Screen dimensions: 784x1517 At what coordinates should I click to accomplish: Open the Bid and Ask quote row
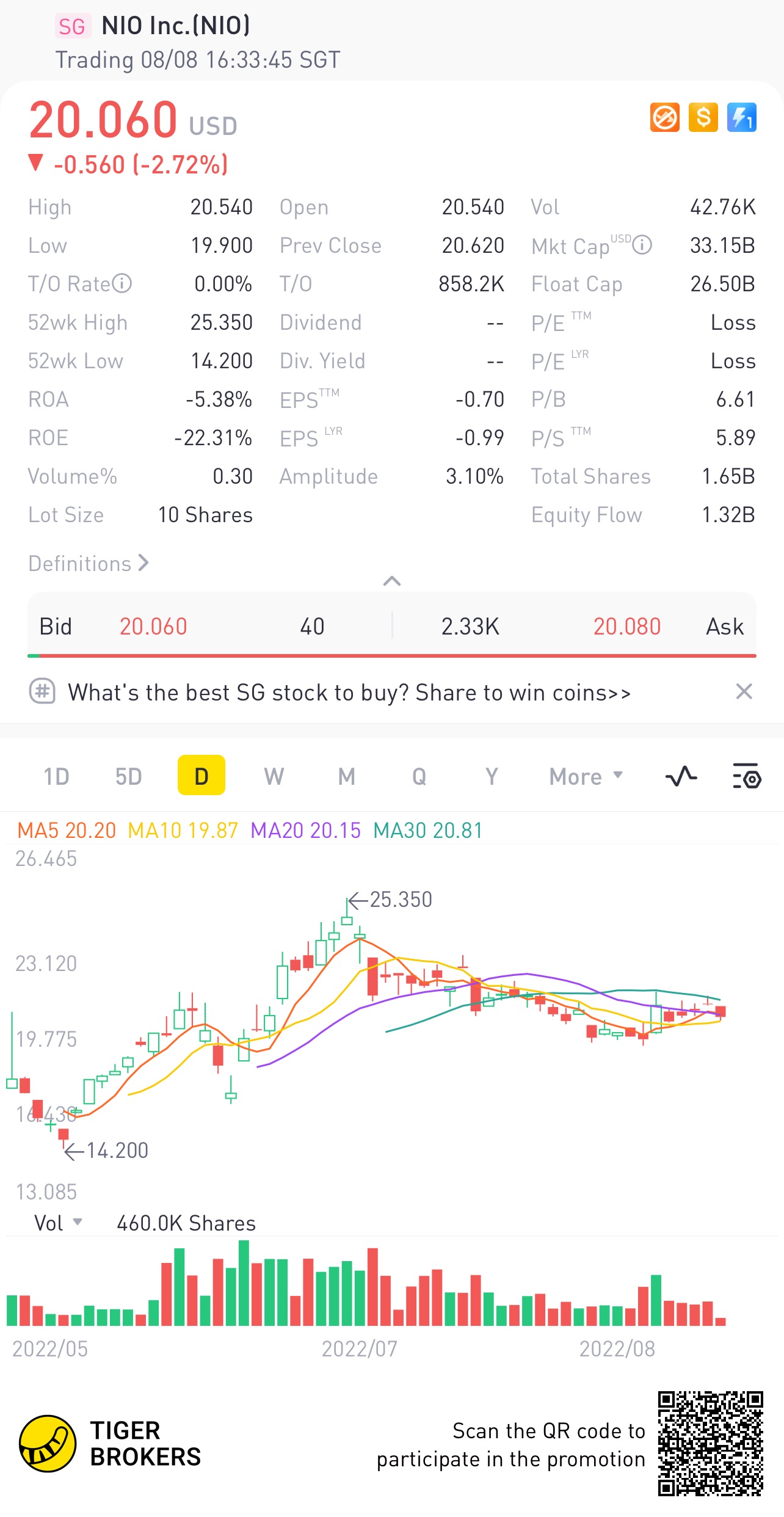pyautogui.click(x=391, y=626)
